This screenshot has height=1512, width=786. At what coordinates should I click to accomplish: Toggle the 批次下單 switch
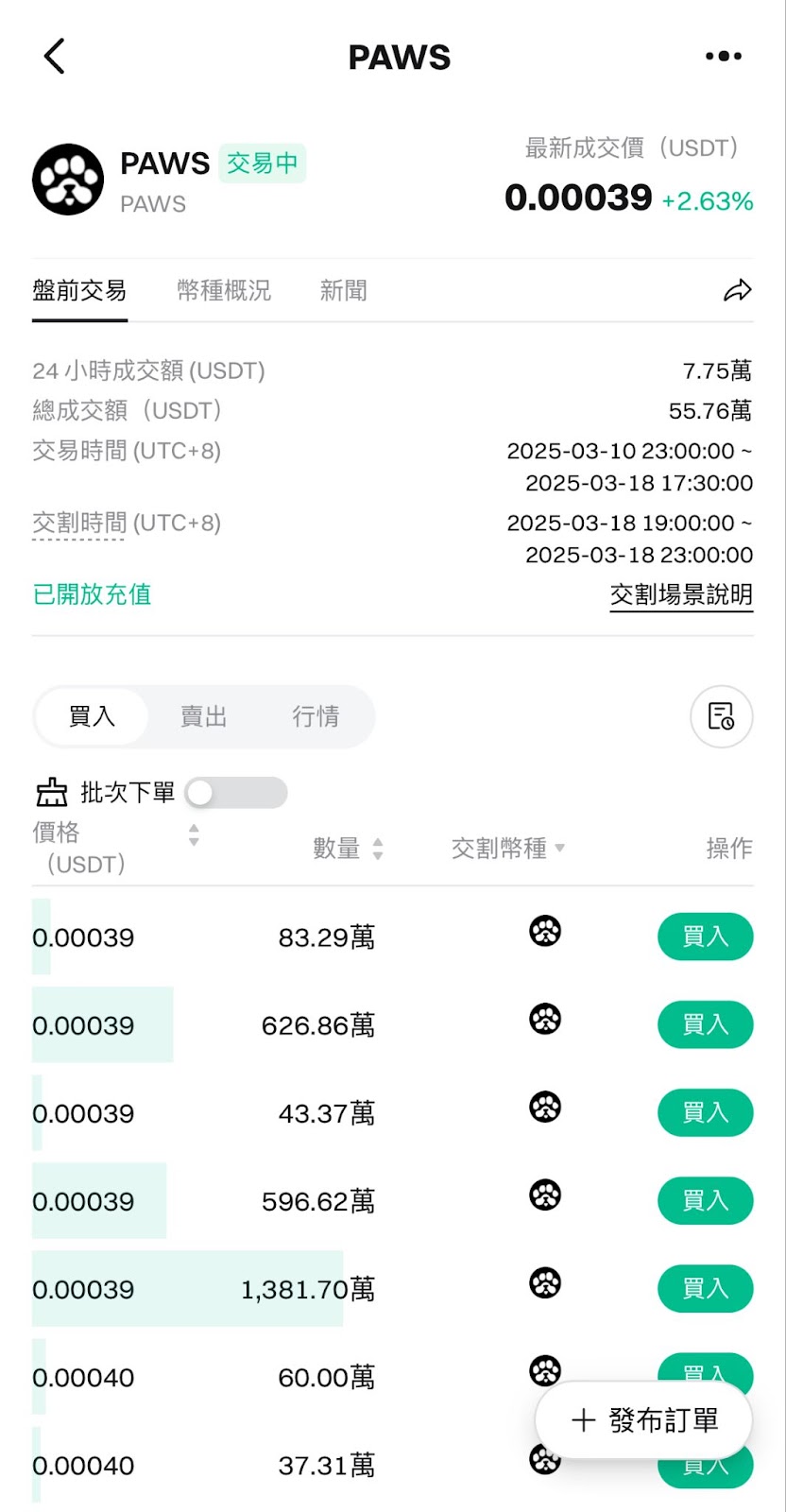click(236, 793)
